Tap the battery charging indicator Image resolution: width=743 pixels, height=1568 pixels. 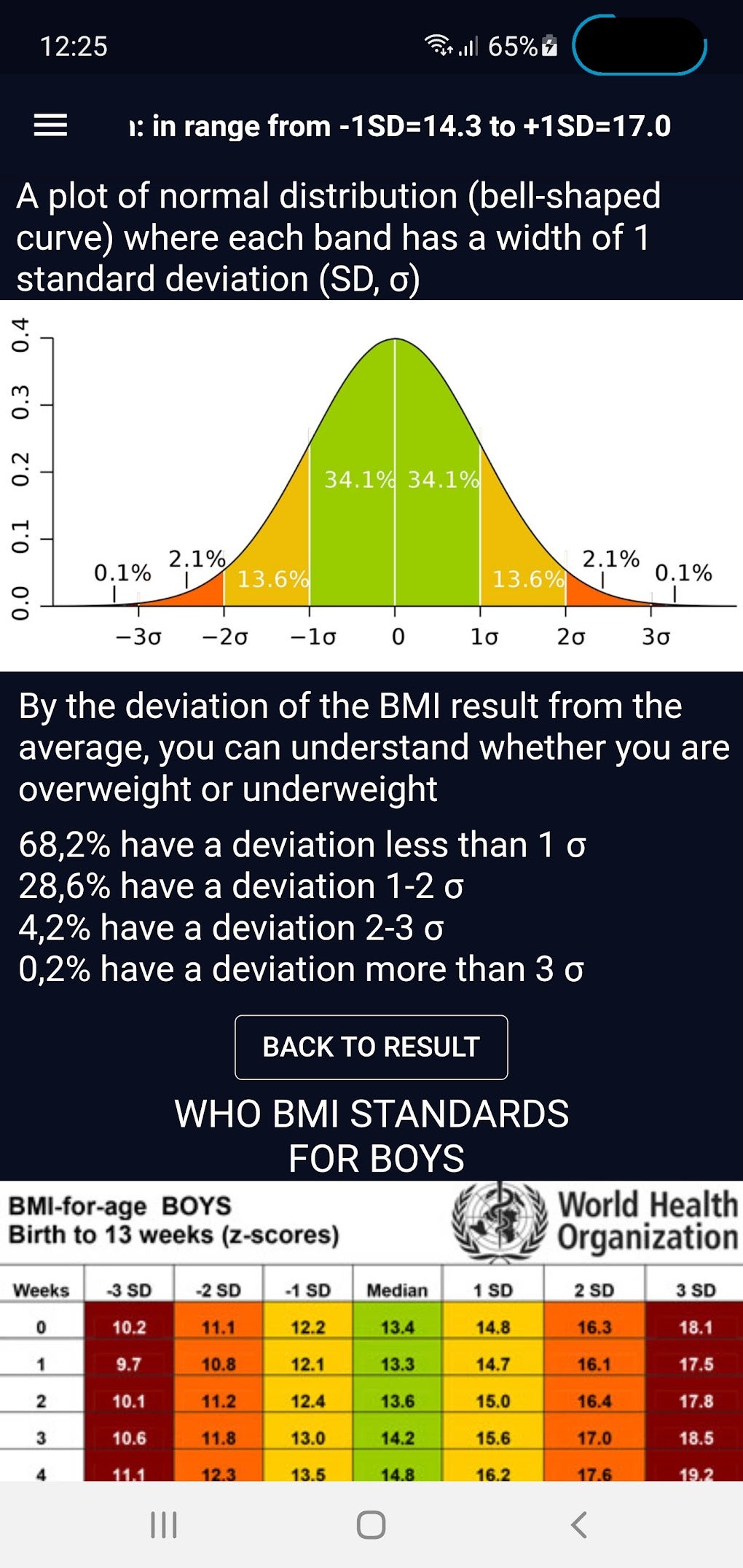[548, 46]
